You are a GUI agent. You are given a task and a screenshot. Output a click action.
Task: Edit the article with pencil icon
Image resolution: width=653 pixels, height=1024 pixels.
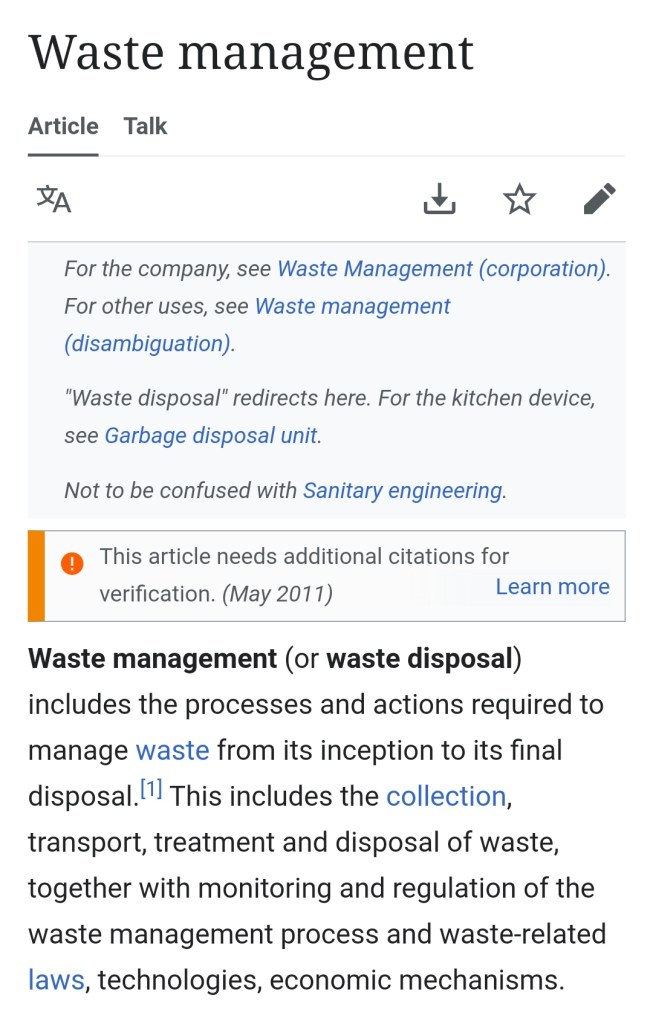(x=599, y=200)
